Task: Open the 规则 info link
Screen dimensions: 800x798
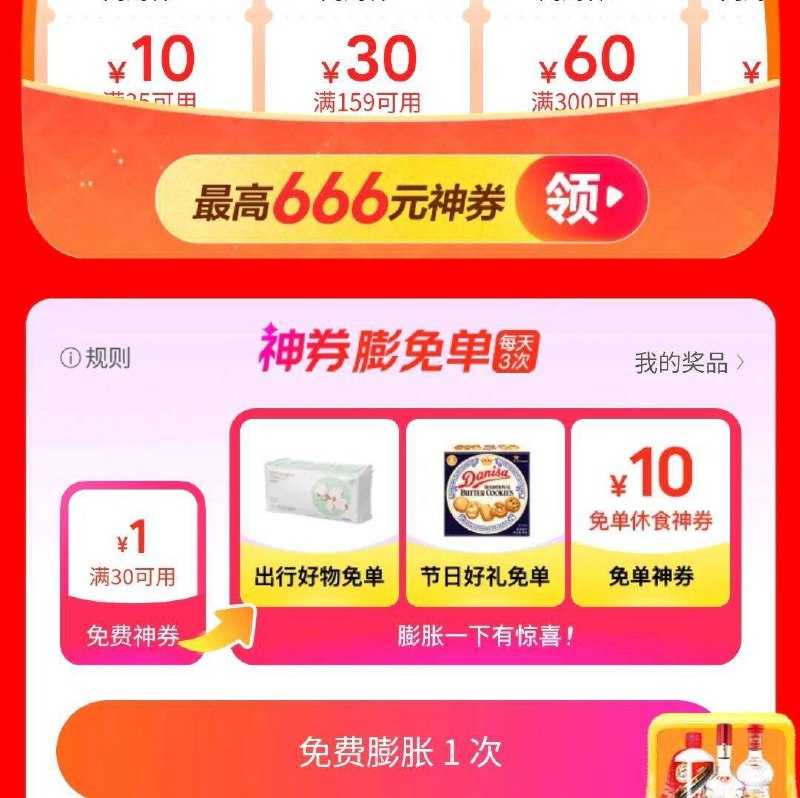Action: (x=96, y=358)
